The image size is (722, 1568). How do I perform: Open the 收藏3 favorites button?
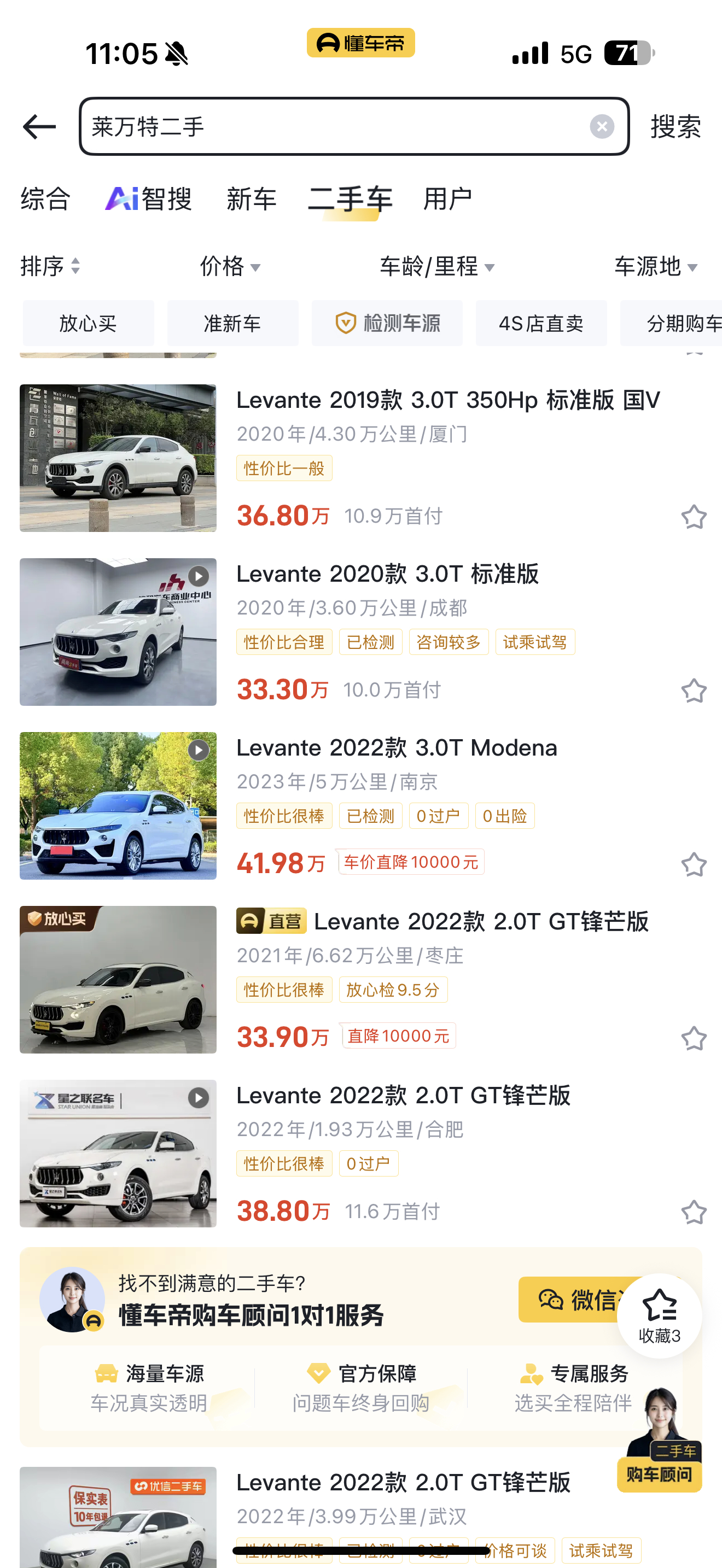tap(659, 1315)
